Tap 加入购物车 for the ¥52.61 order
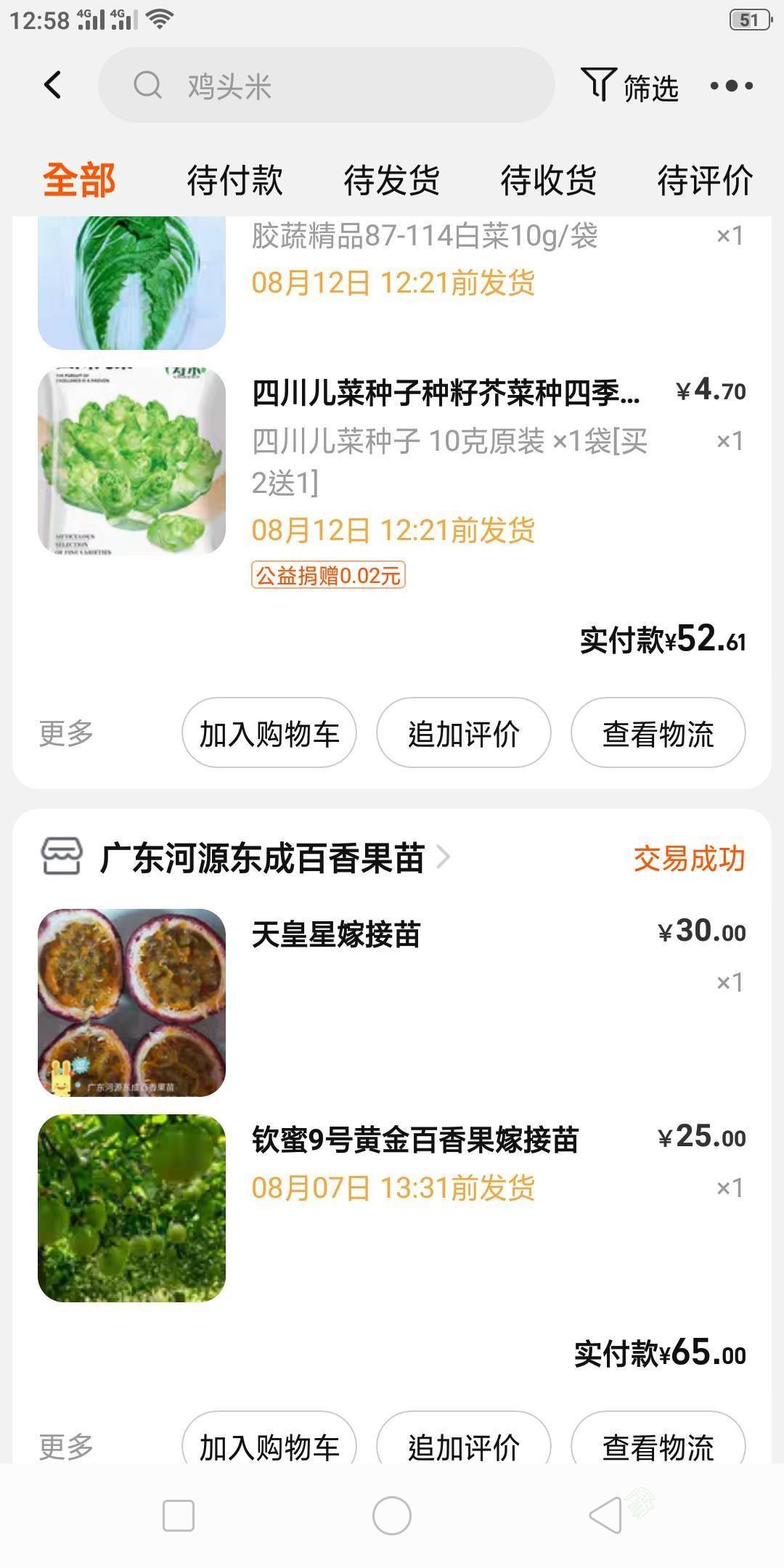Screen dimensions: 784x1568 pyautogui.click(x=269, y=733)
